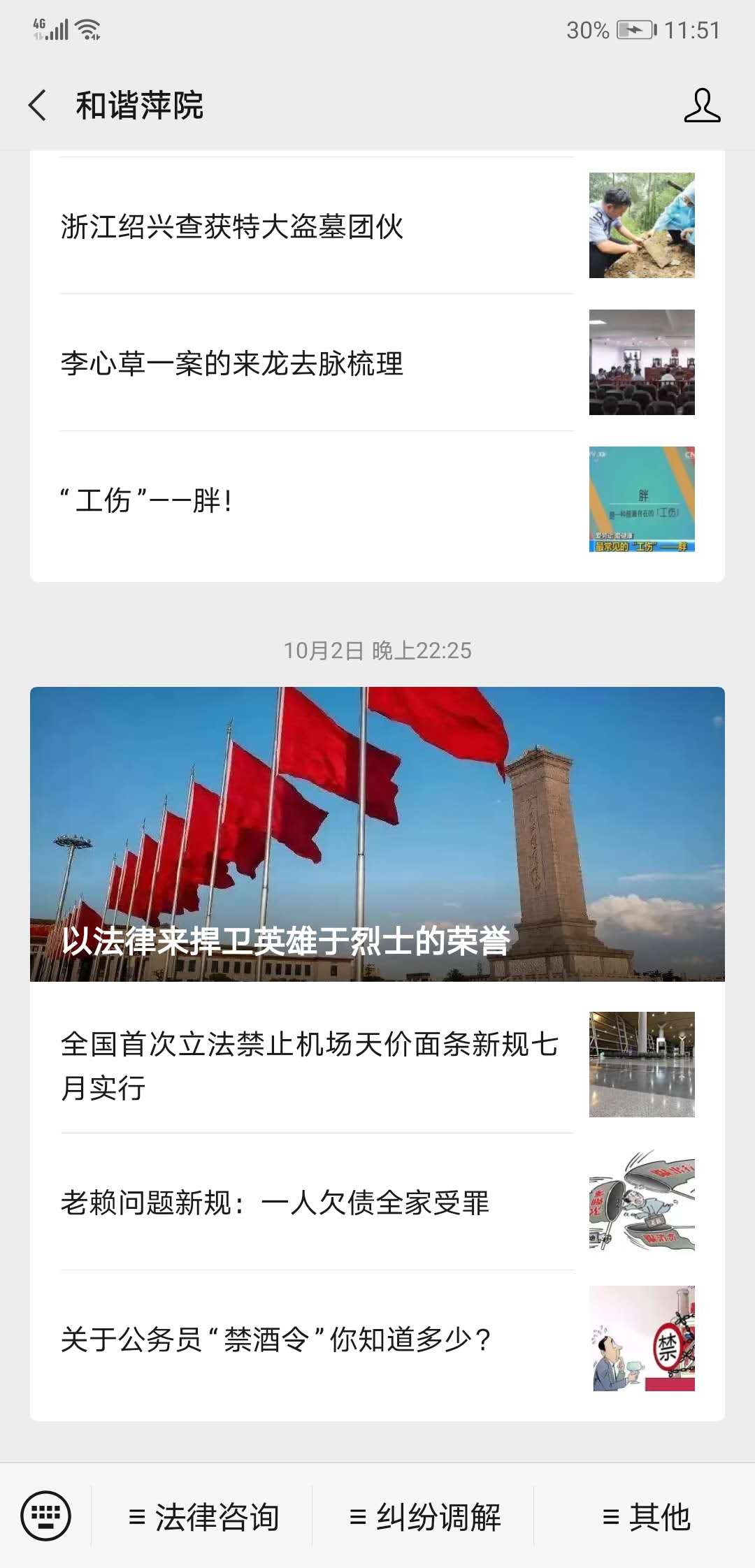Tap the Wi-Fi status icon
Viewport: 755px width, 1568px height.
[87, 29]
